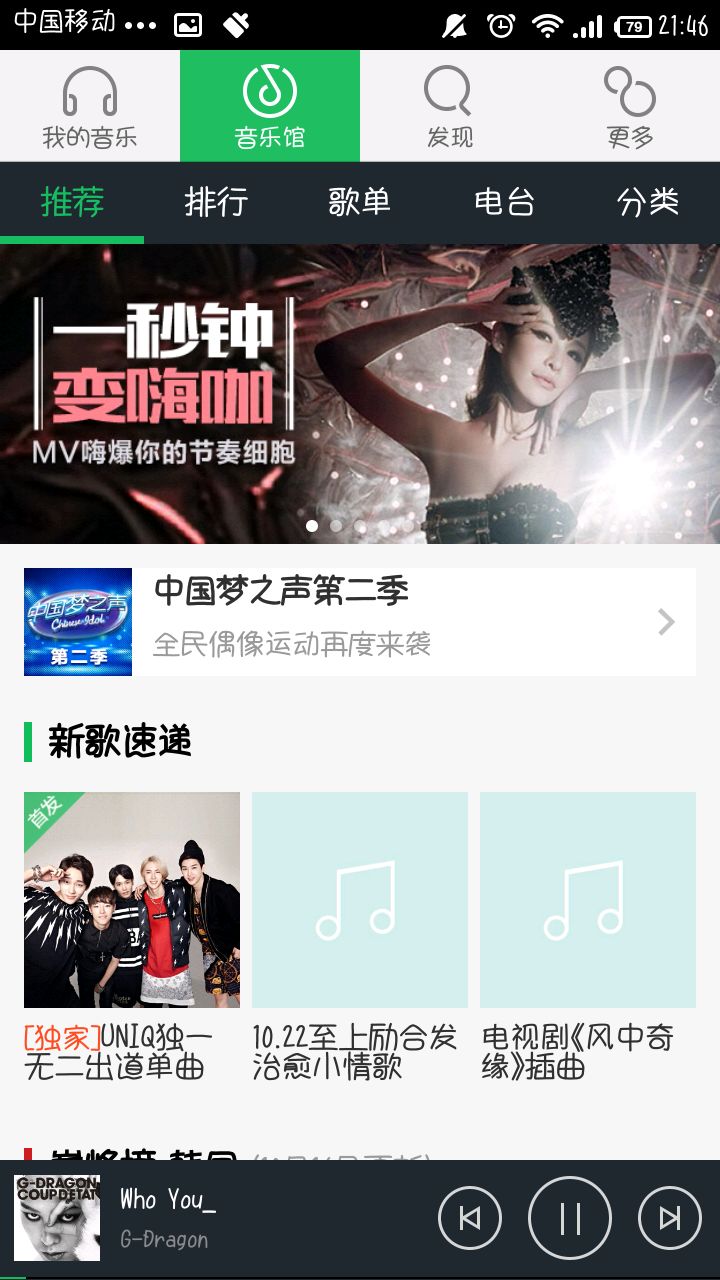This screenshot has width=720, height=1280.
Task: Open the 电视剧《风中奇缘》插曲 tile
Action: click(588, 900)
